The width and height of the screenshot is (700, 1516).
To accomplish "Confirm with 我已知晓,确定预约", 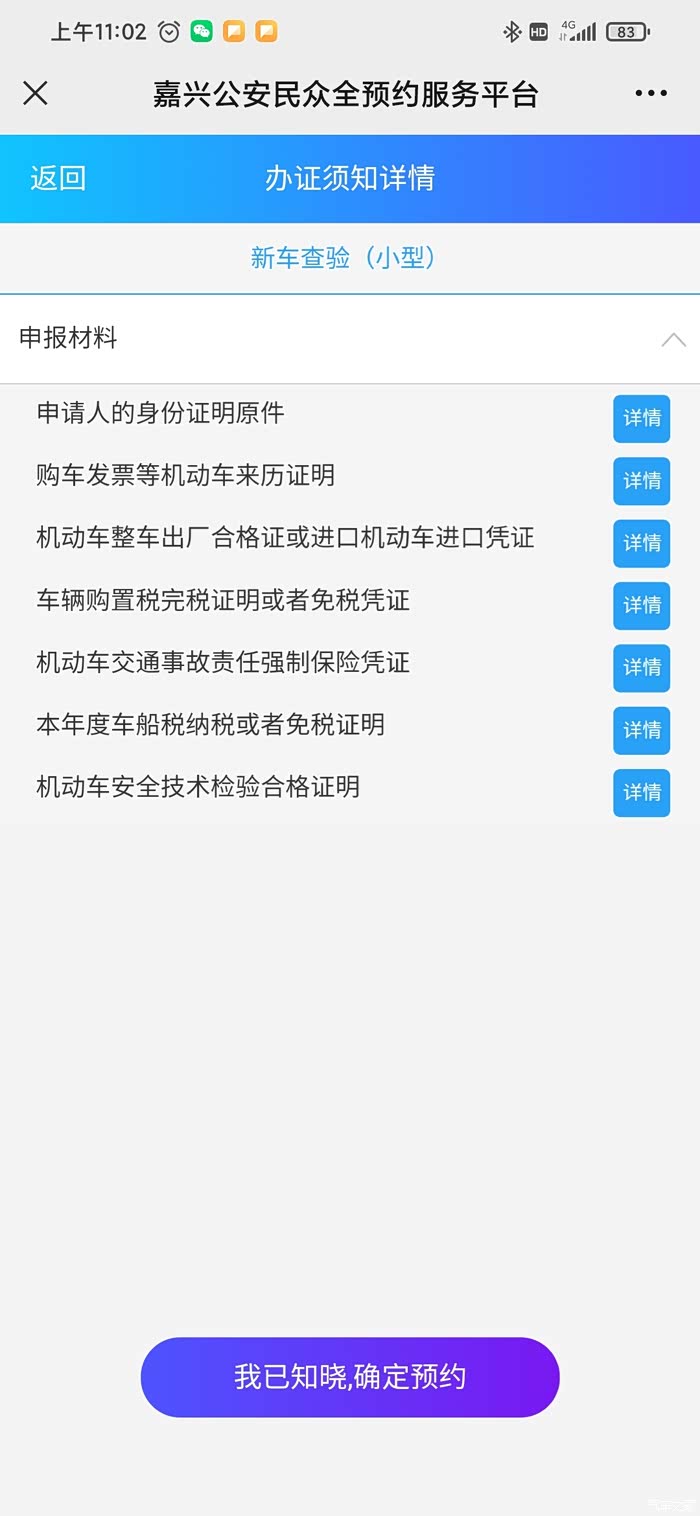I will click(350, 1377).
